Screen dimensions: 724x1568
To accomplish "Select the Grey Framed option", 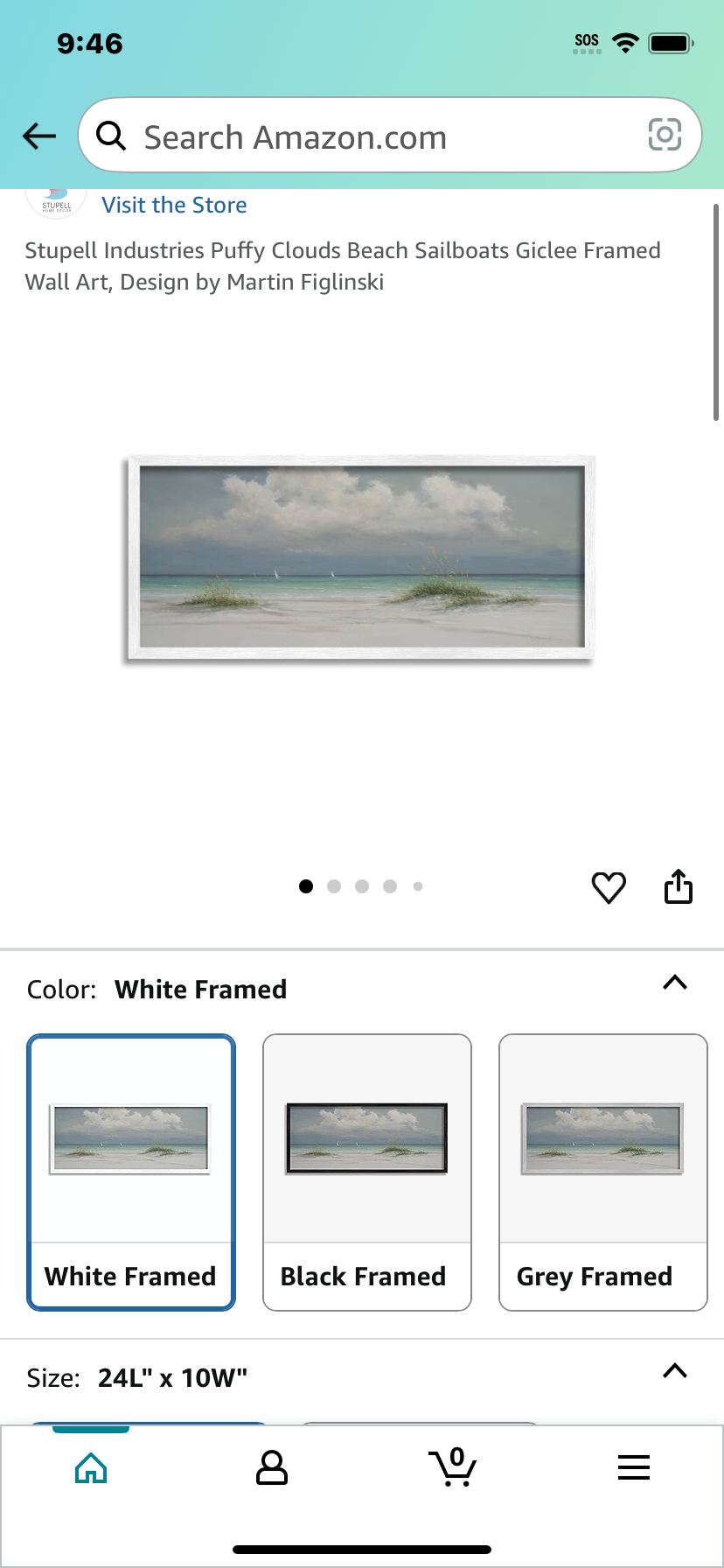I will 603,1172.
